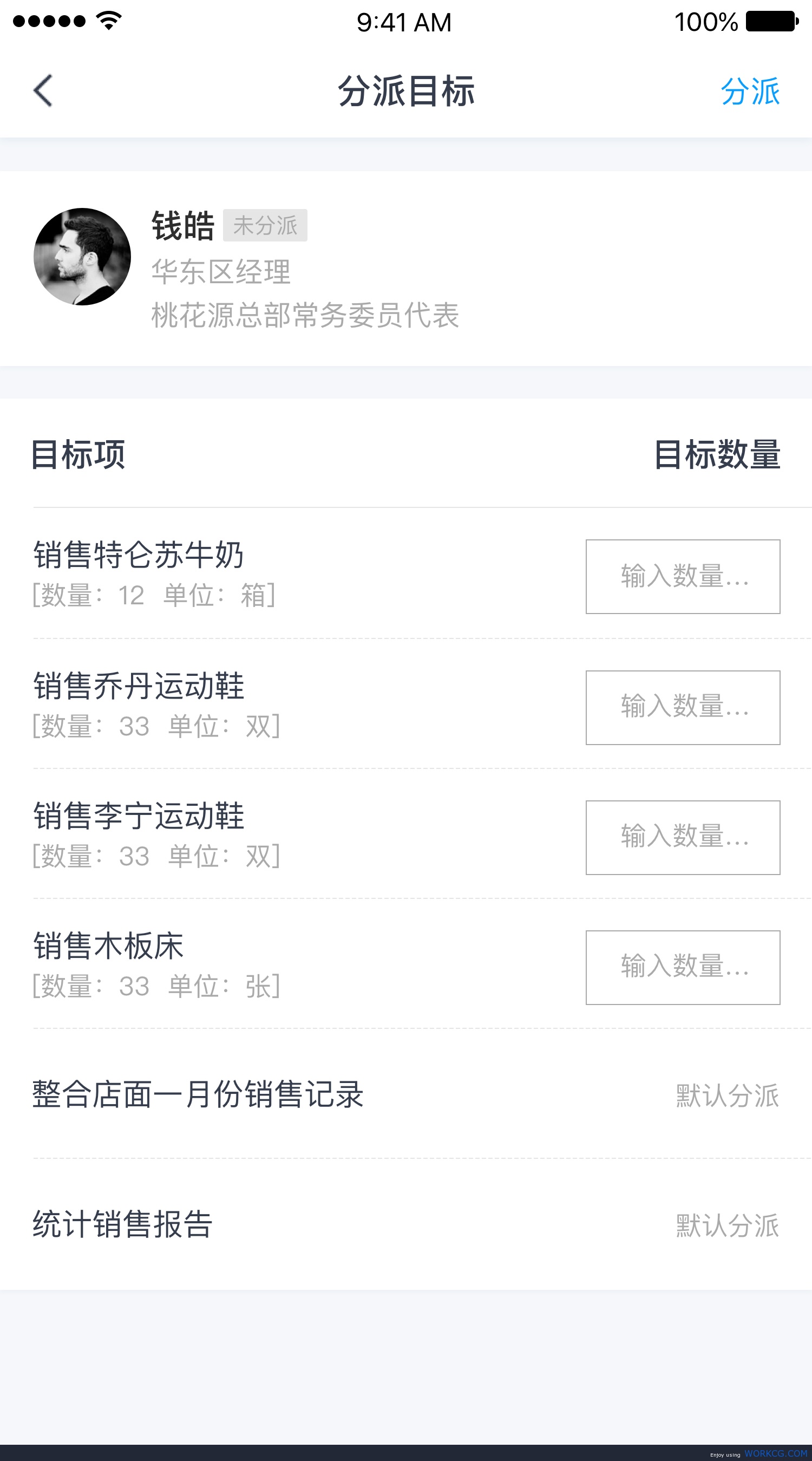Open 钱皓's profile picture
This screenshot has width=812, height=1461.
[82, 256]
